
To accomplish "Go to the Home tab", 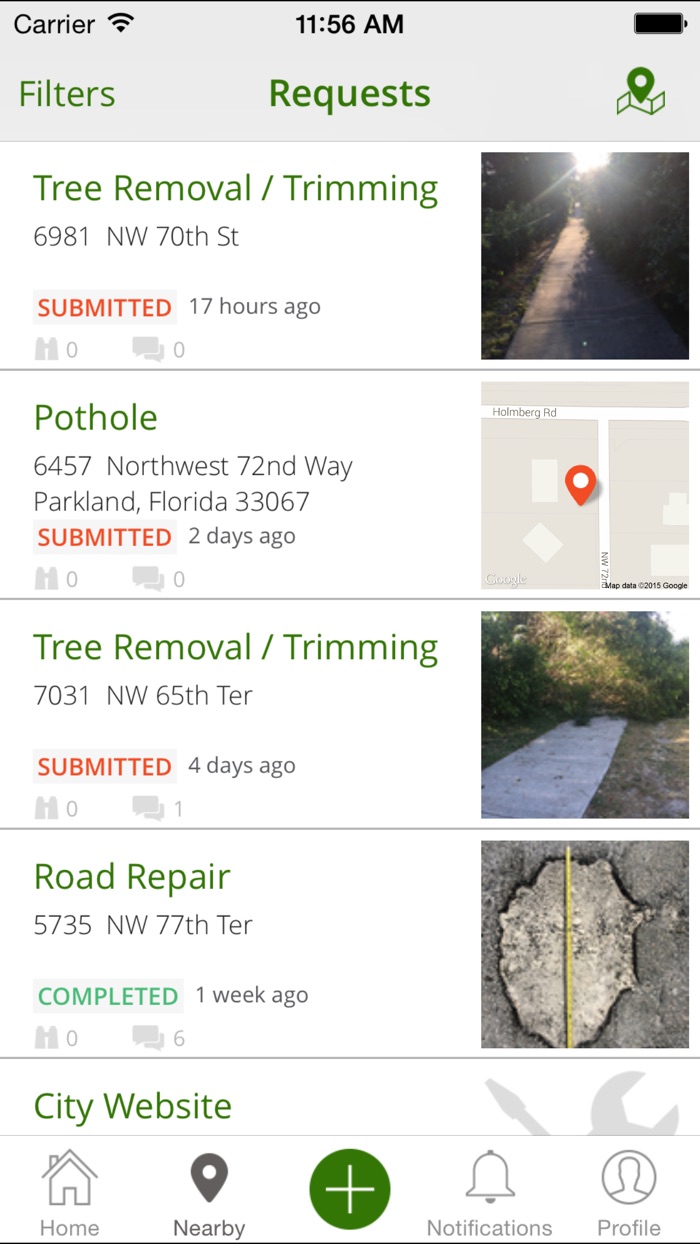I will 69,1194.
